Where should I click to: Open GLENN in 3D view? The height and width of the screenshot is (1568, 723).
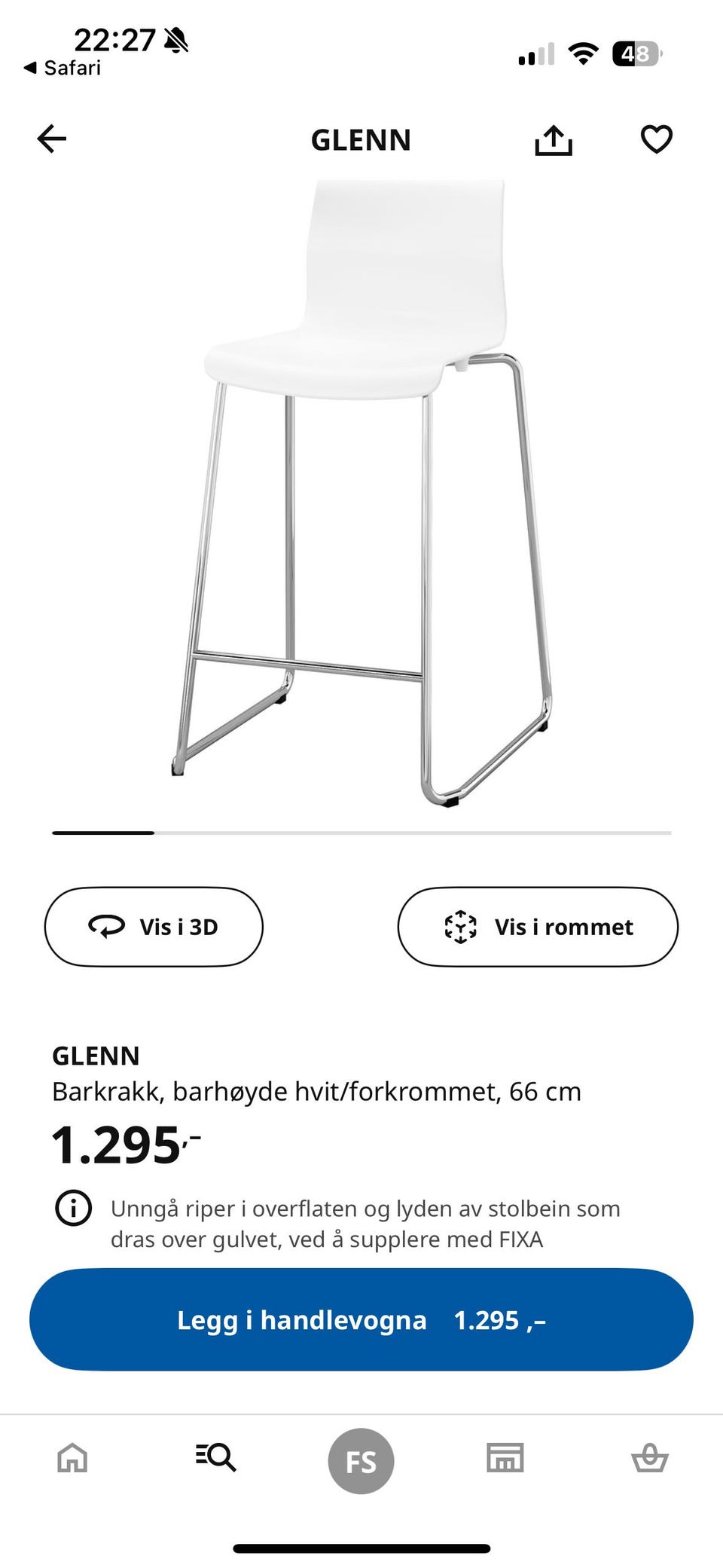[153, 927]
